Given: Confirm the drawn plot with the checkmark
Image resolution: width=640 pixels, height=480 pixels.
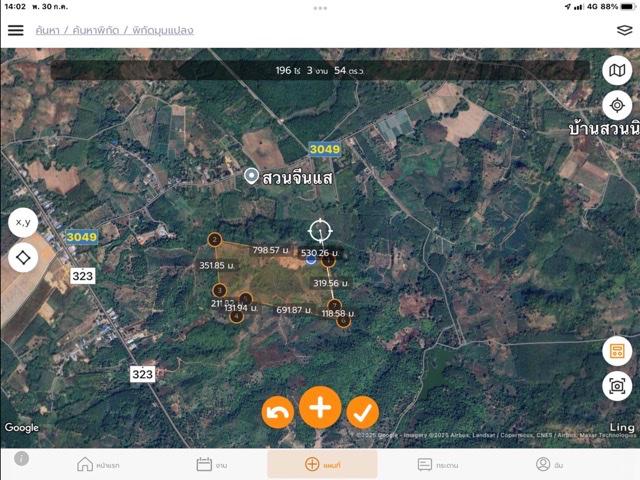Looking at the screenshot, I should [363, 411].
